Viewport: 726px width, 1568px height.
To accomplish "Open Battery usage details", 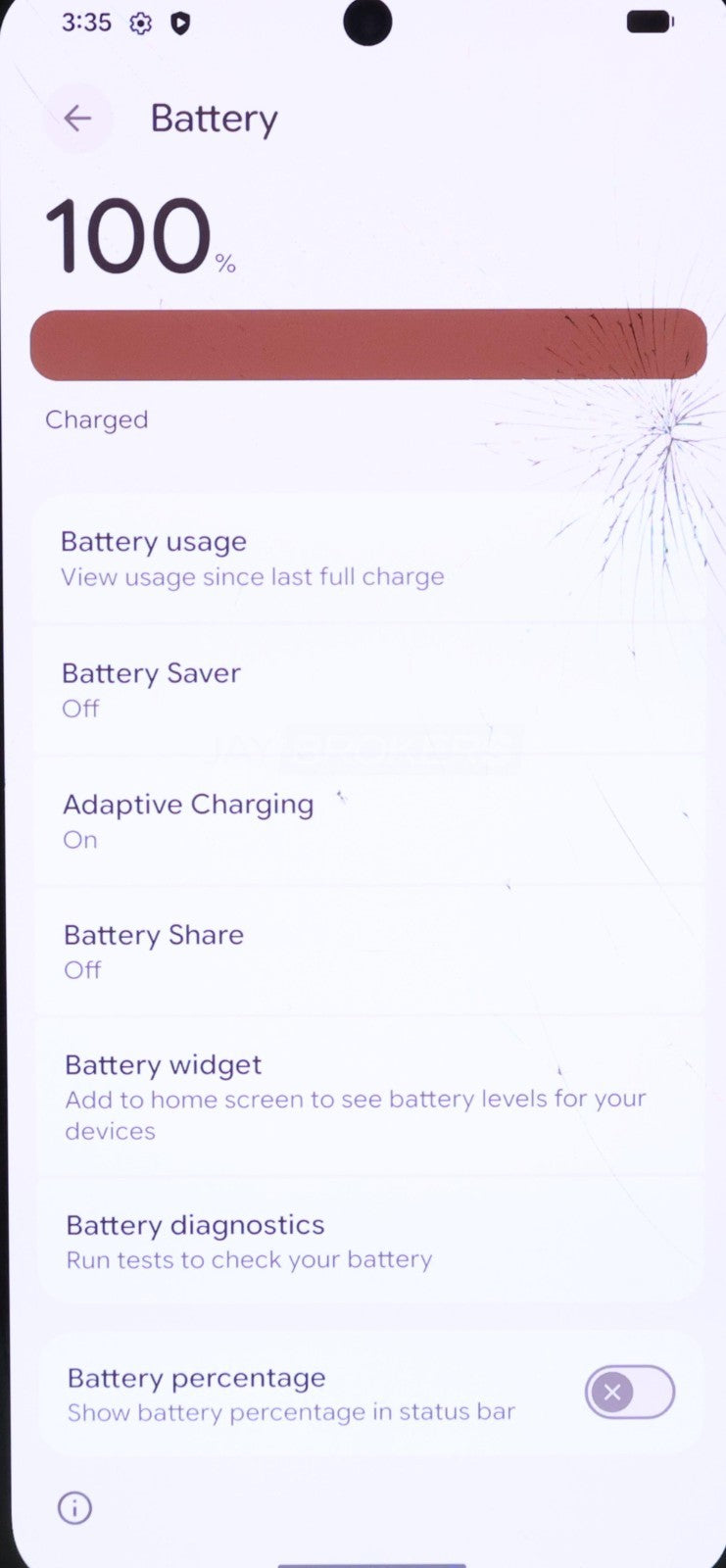I will coord(252,559).
